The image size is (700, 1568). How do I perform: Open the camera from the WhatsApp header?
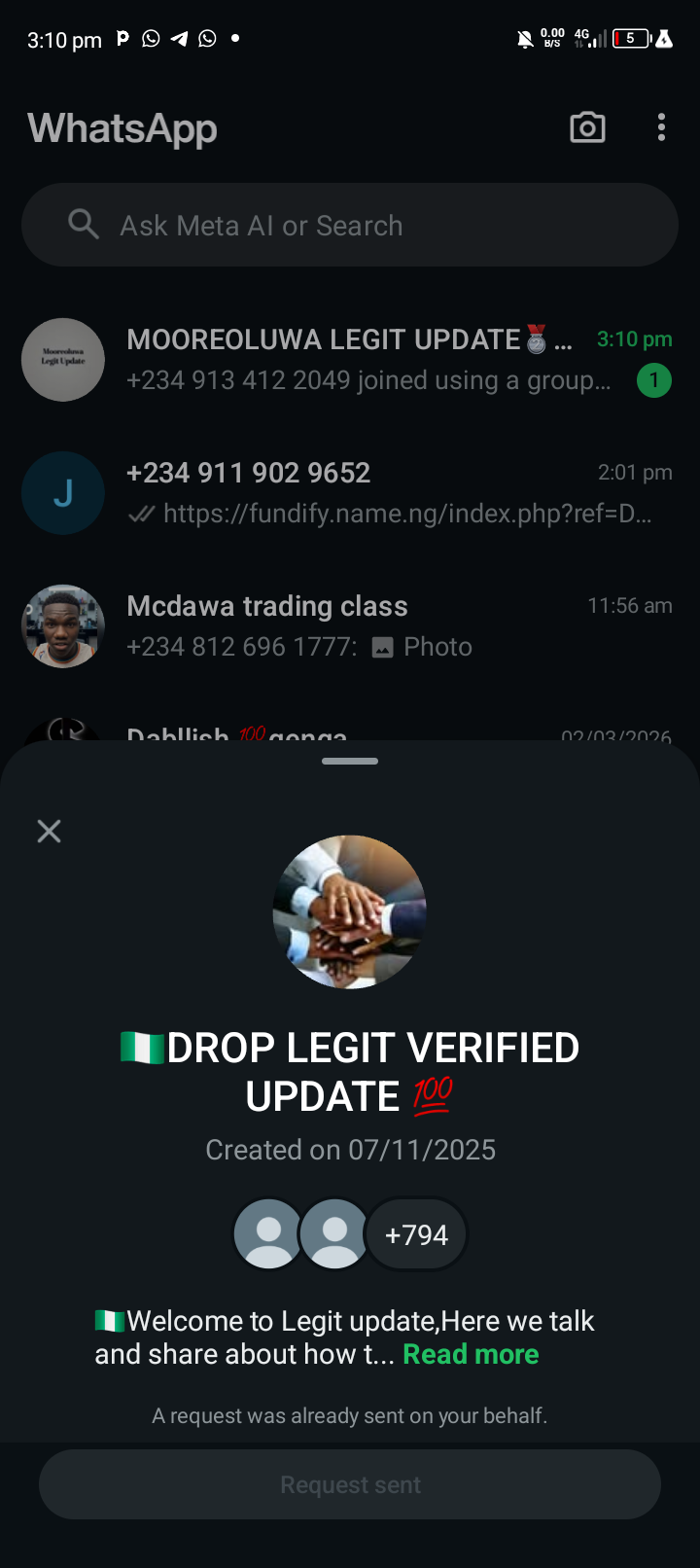(x=587, y=127)
